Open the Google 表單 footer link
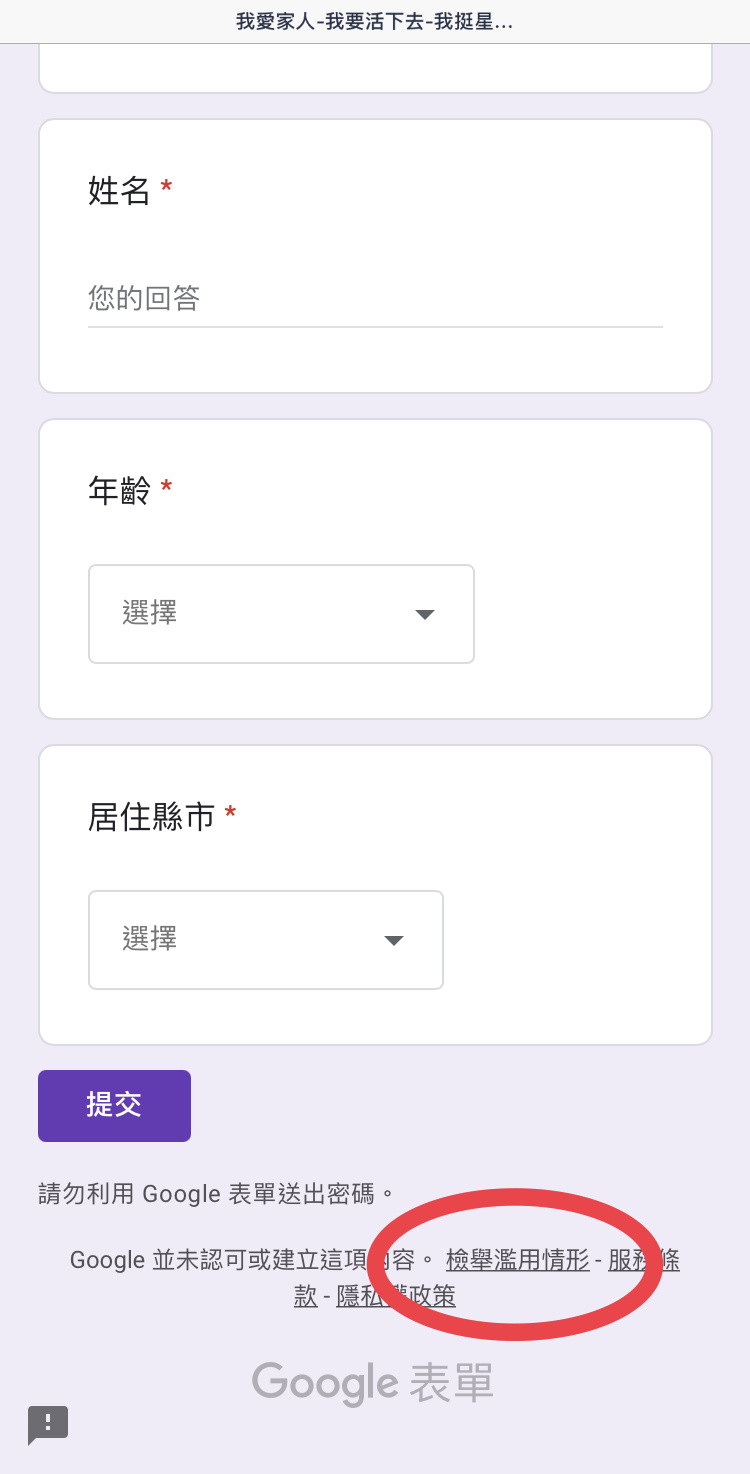 pos(373,1383)
